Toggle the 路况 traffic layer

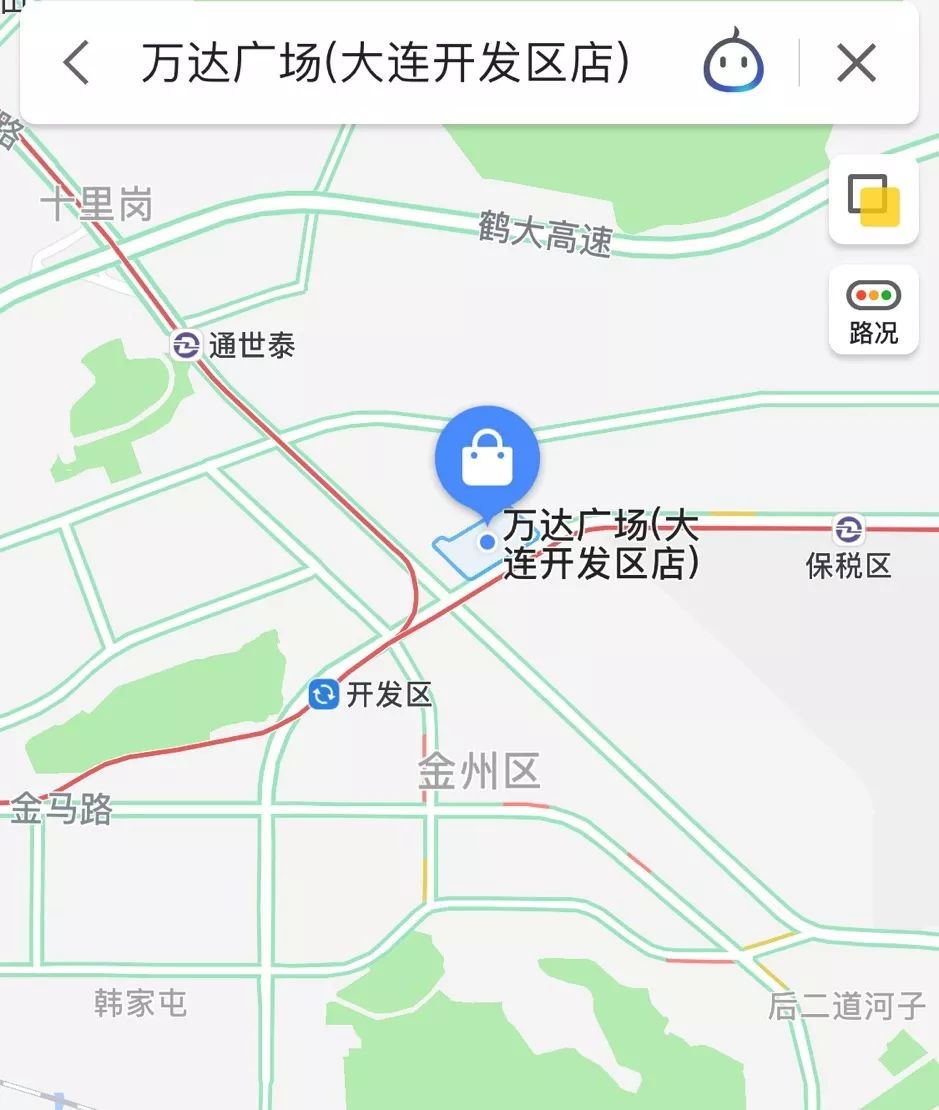click(873, 310)
